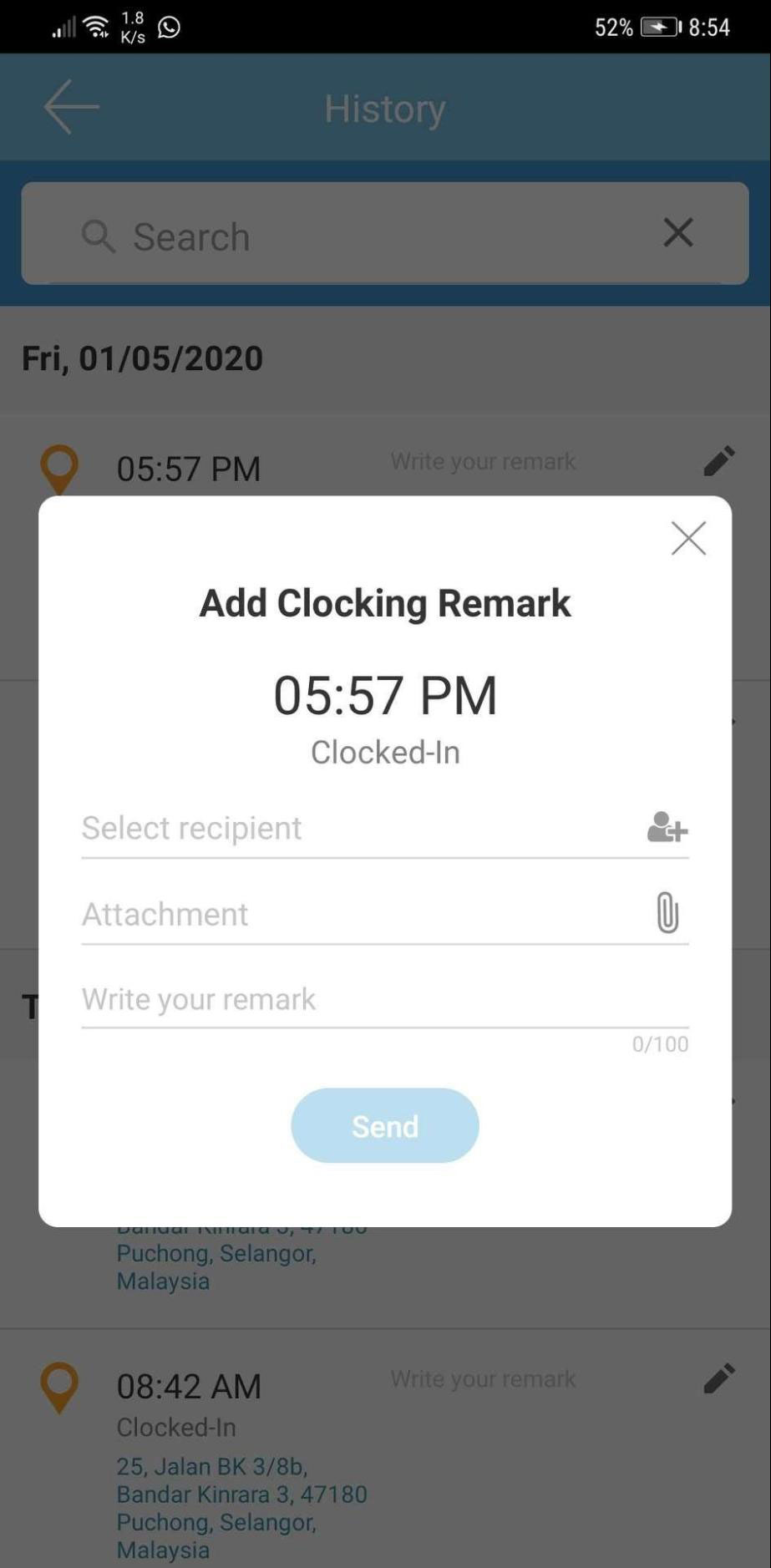Tap the add recipient icon
Image resolution: width=771 pixels, height=1568 pixels.
pos(667,827)
